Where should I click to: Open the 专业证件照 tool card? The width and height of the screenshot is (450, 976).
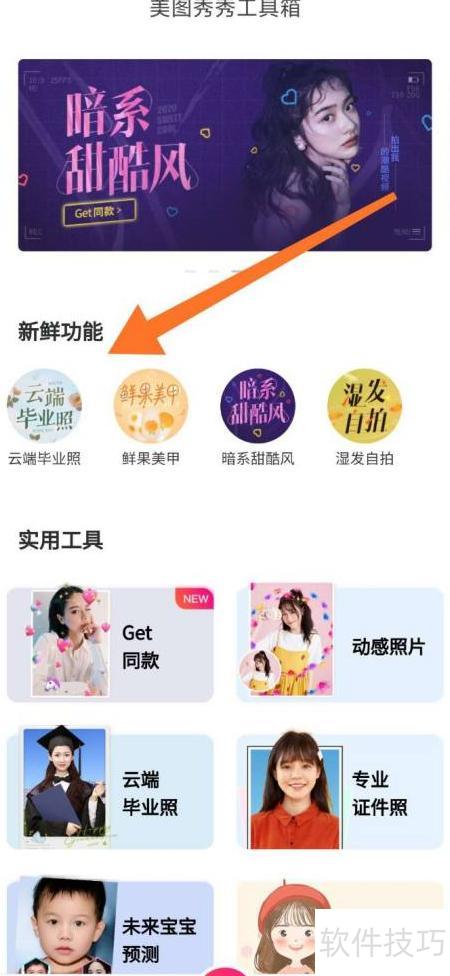tap(340, 792)
